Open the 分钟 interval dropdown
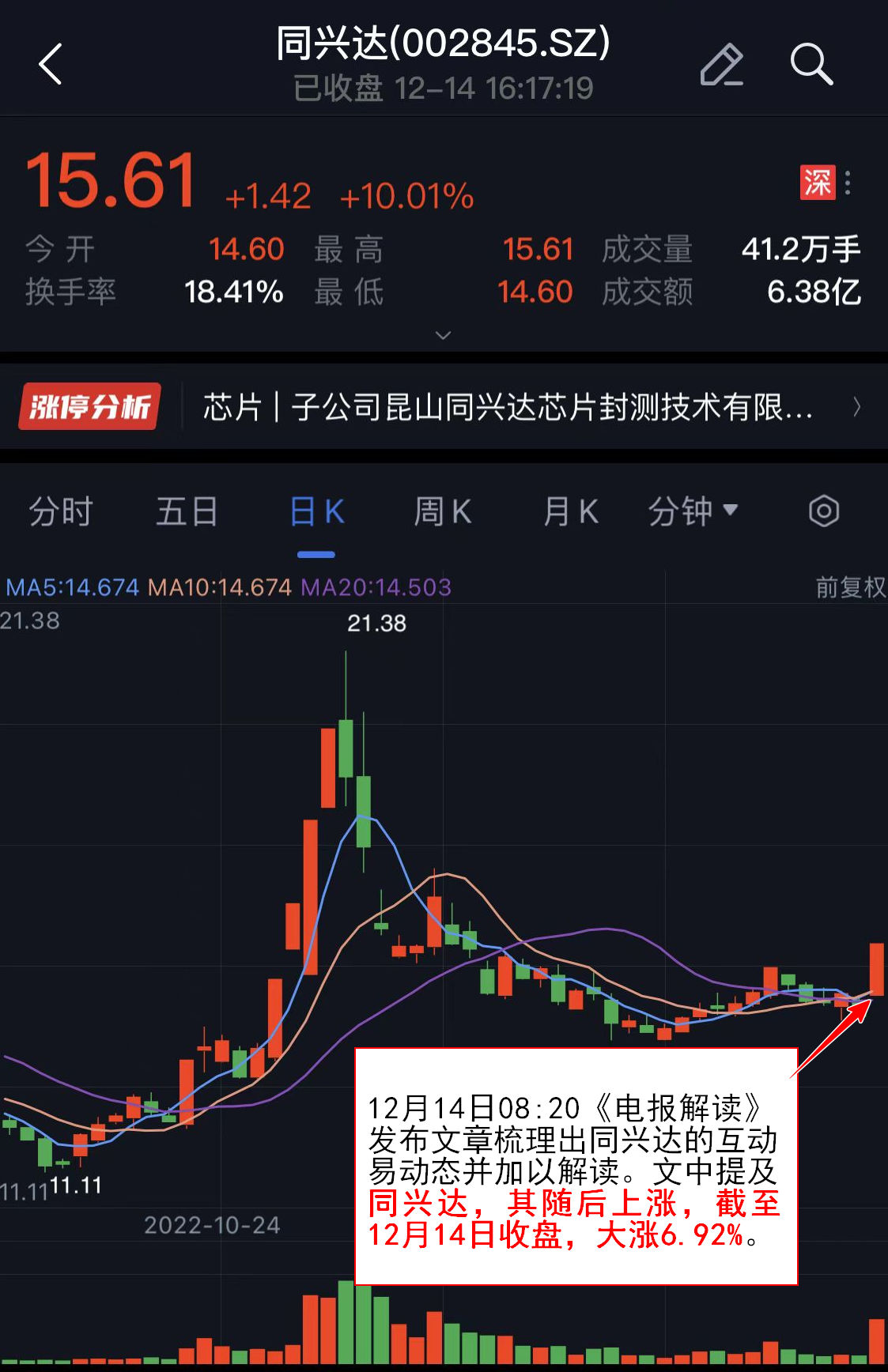Viewport: 888px width, 1372px height. pyautogui.click(x=693, y=511)
